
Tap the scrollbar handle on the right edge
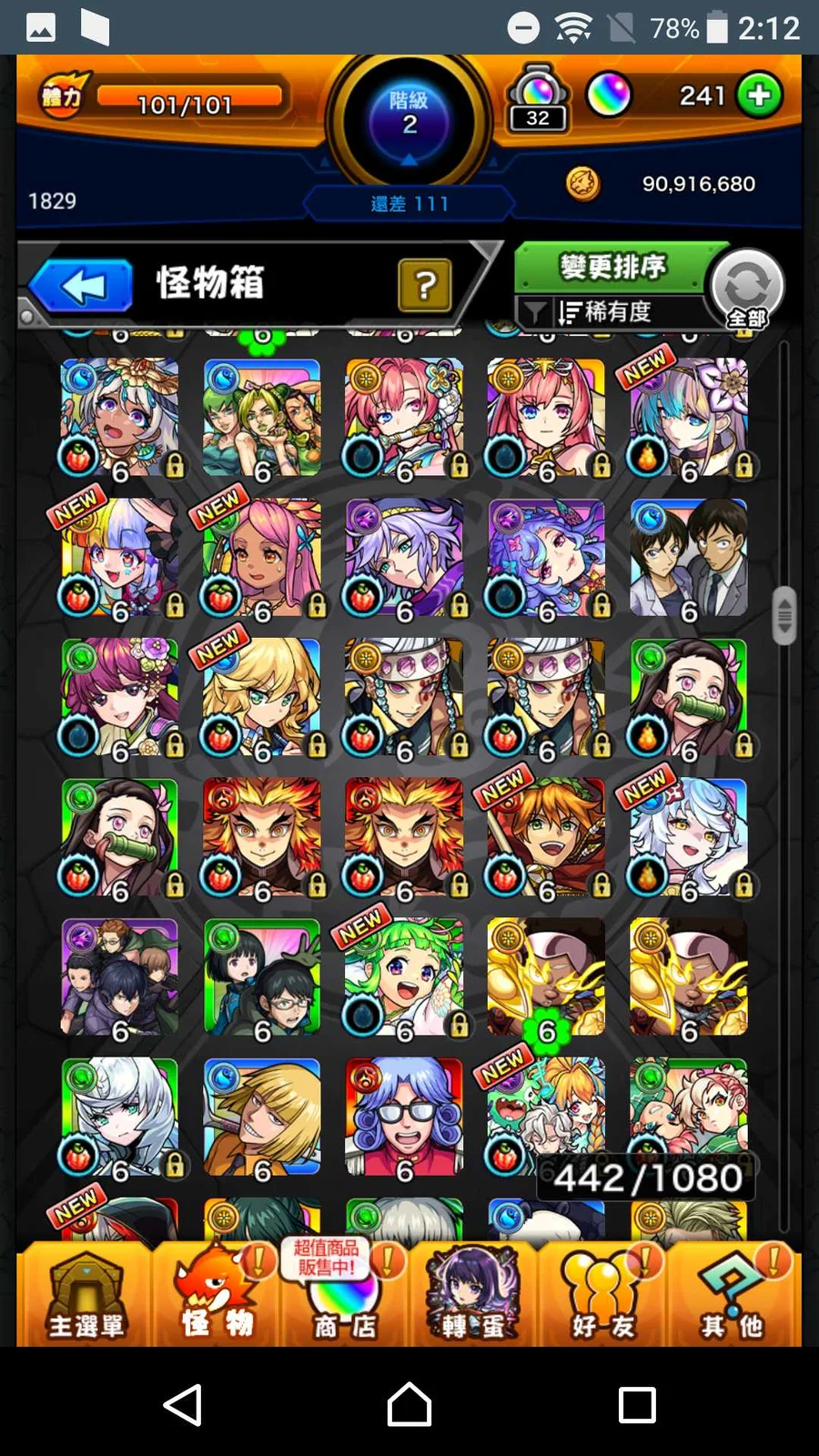(x=784, y=616)
